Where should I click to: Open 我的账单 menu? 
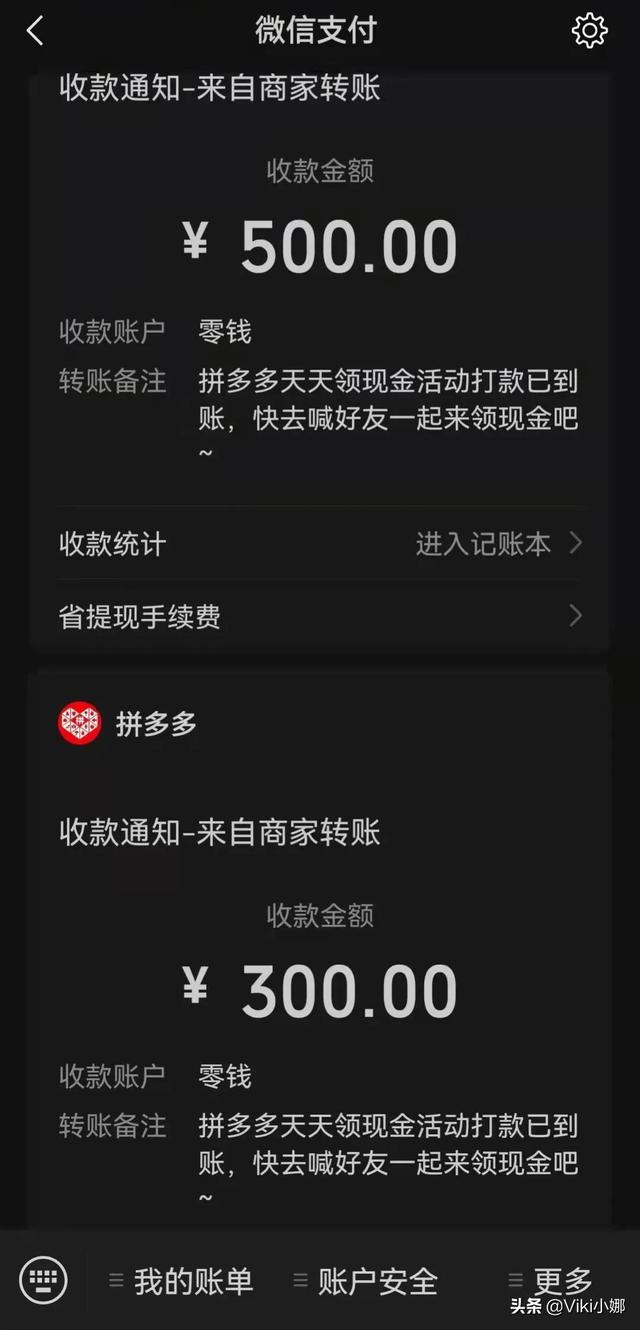[x=182, y=1281]
